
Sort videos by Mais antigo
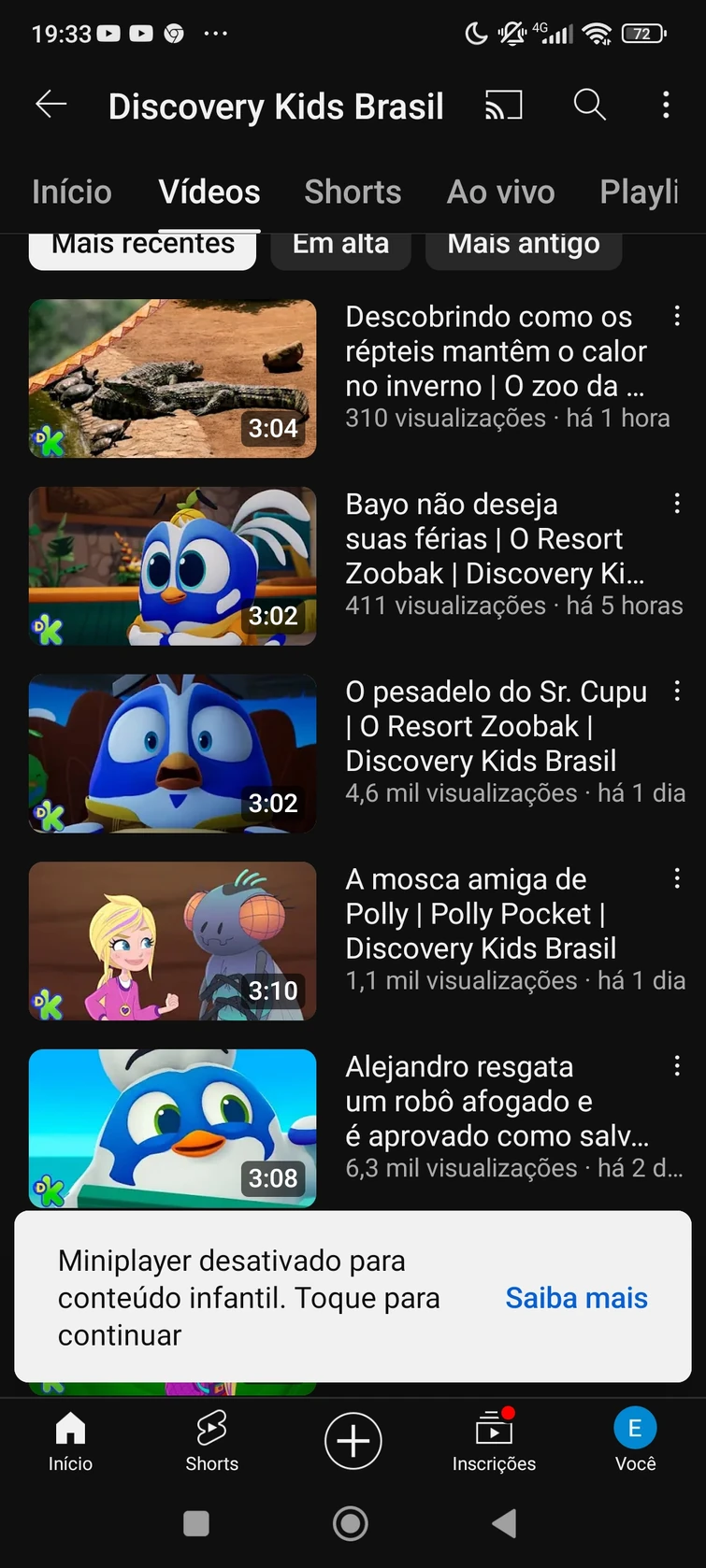[523, 247]
